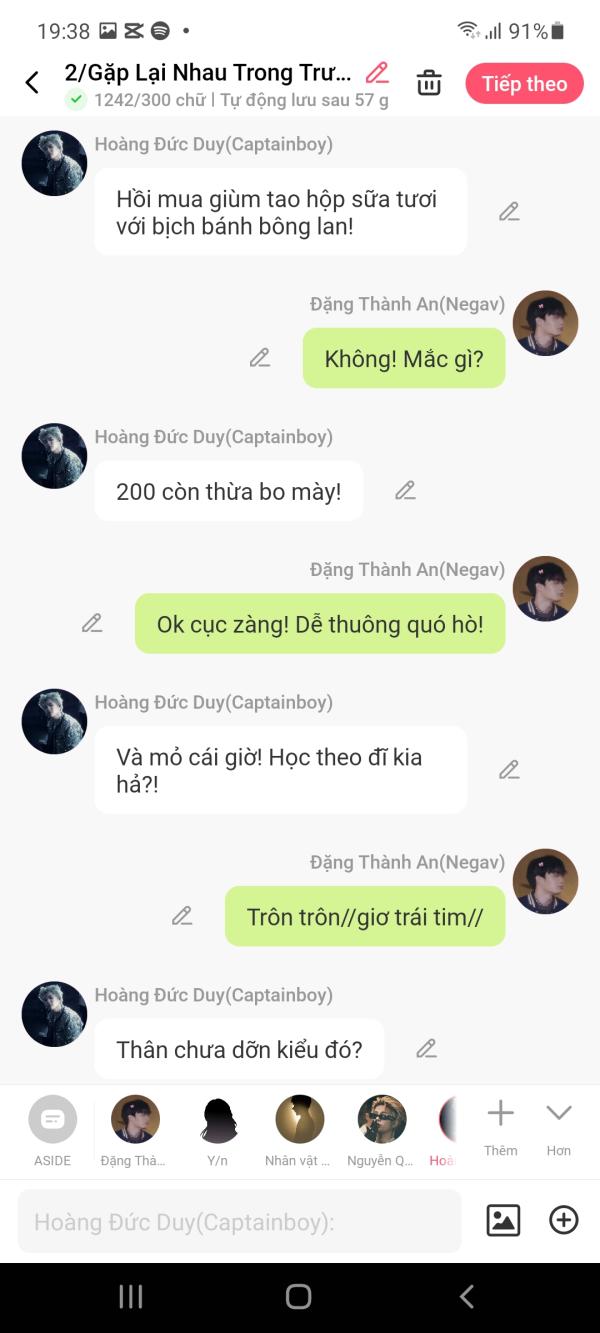Focus the message input field
The width and height of the screenshot is (600, 1333).
240,1221
